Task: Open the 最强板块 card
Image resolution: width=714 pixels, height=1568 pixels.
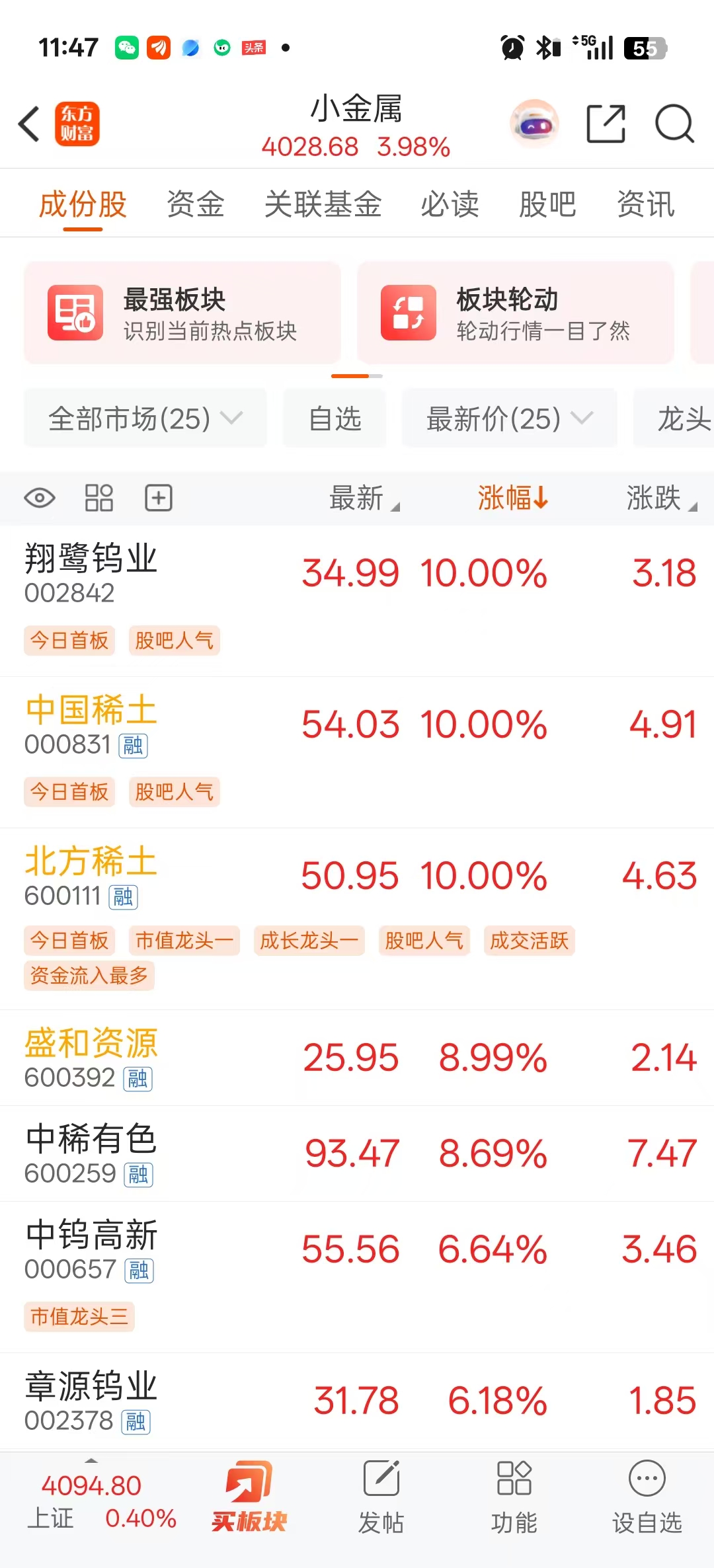Action: 182,313
